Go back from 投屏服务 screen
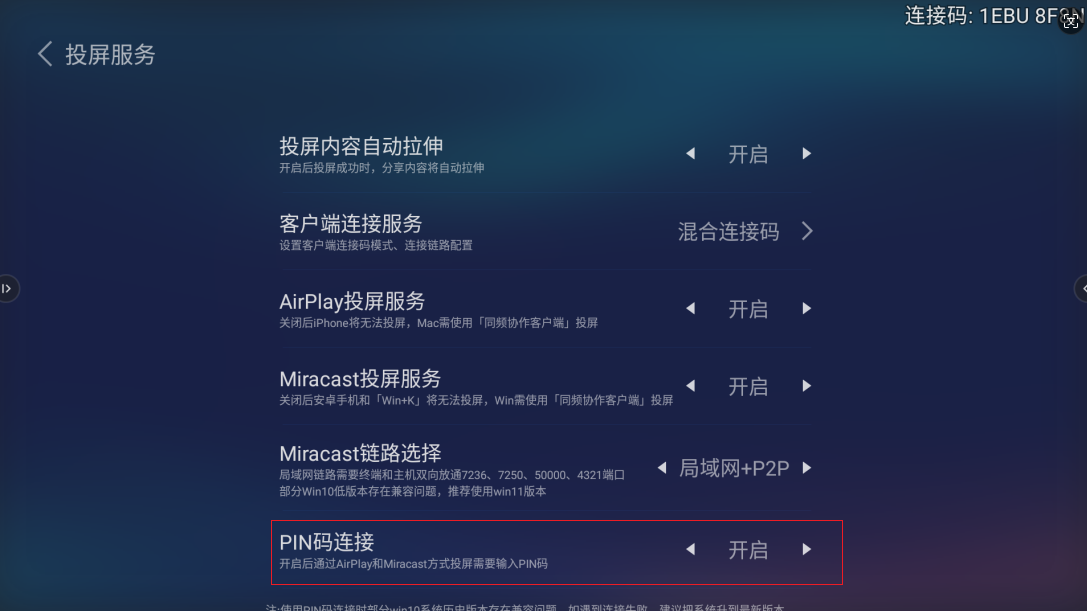This screenshot has height=611, width=1087. pyautogui.click(x=45, y=54)
